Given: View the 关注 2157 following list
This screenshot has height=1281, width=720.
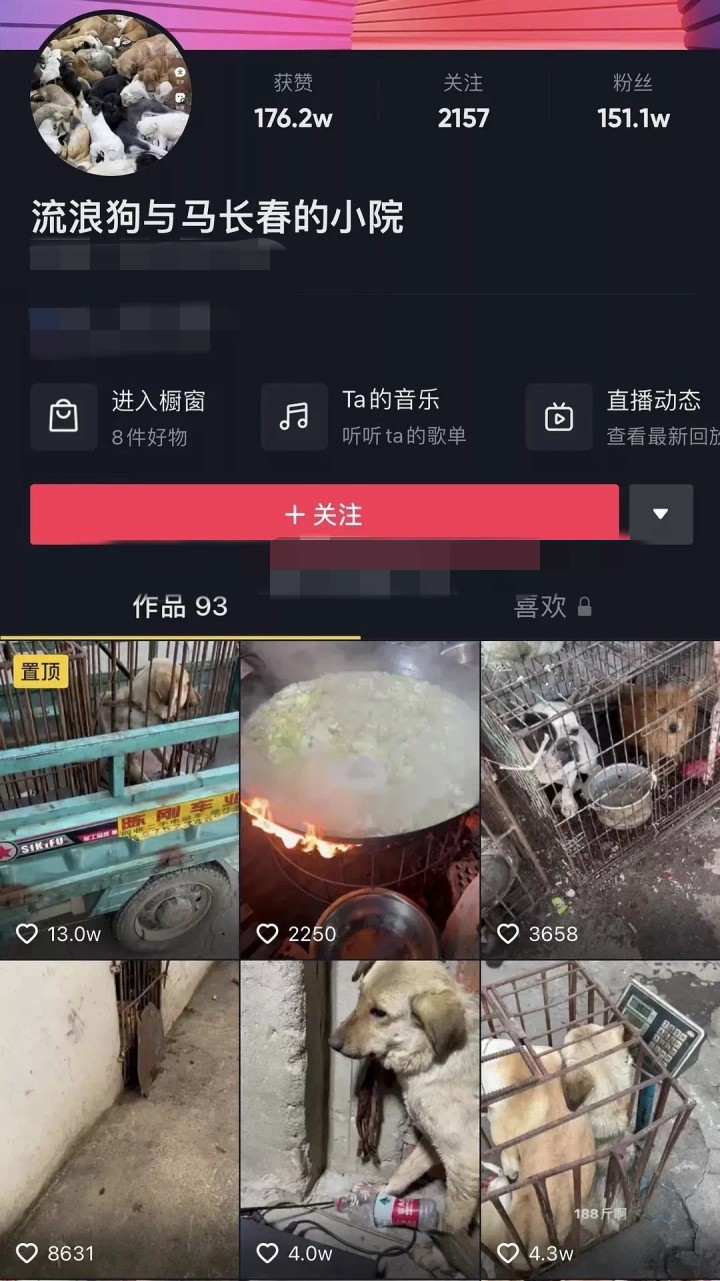Looking at the screenshot, I should [x=463, y=102].
